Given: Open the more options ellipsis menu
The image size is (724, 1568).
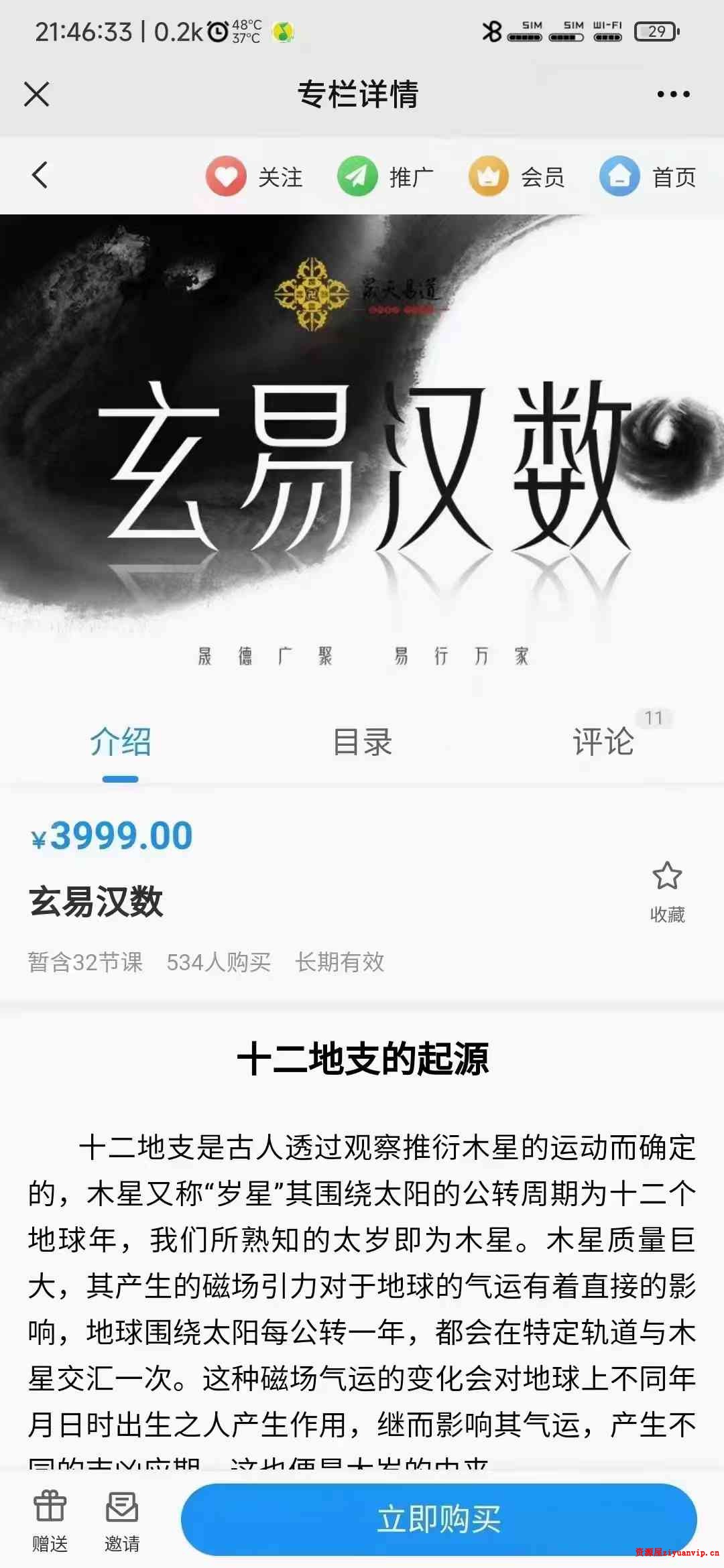Looking at the screenshot, I should (672, 94).
